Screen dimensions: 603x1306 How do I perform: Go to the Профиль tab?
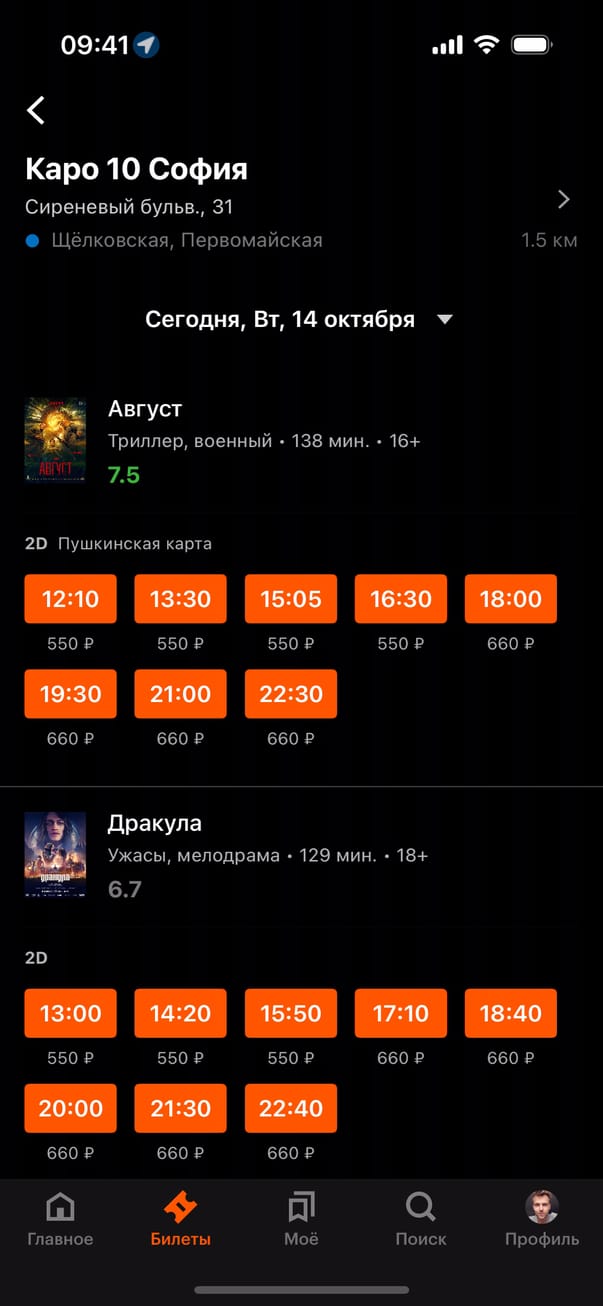(541, 1220)
